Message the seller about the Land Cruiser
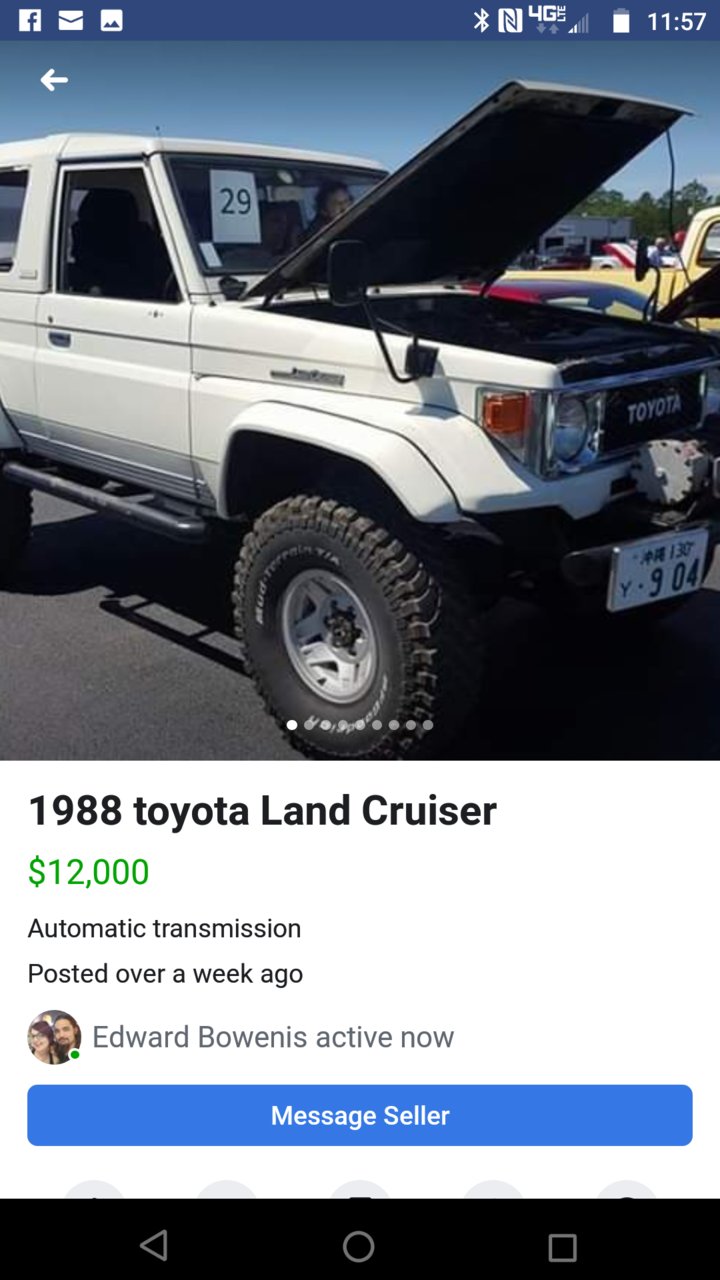 pos(360,1115)
